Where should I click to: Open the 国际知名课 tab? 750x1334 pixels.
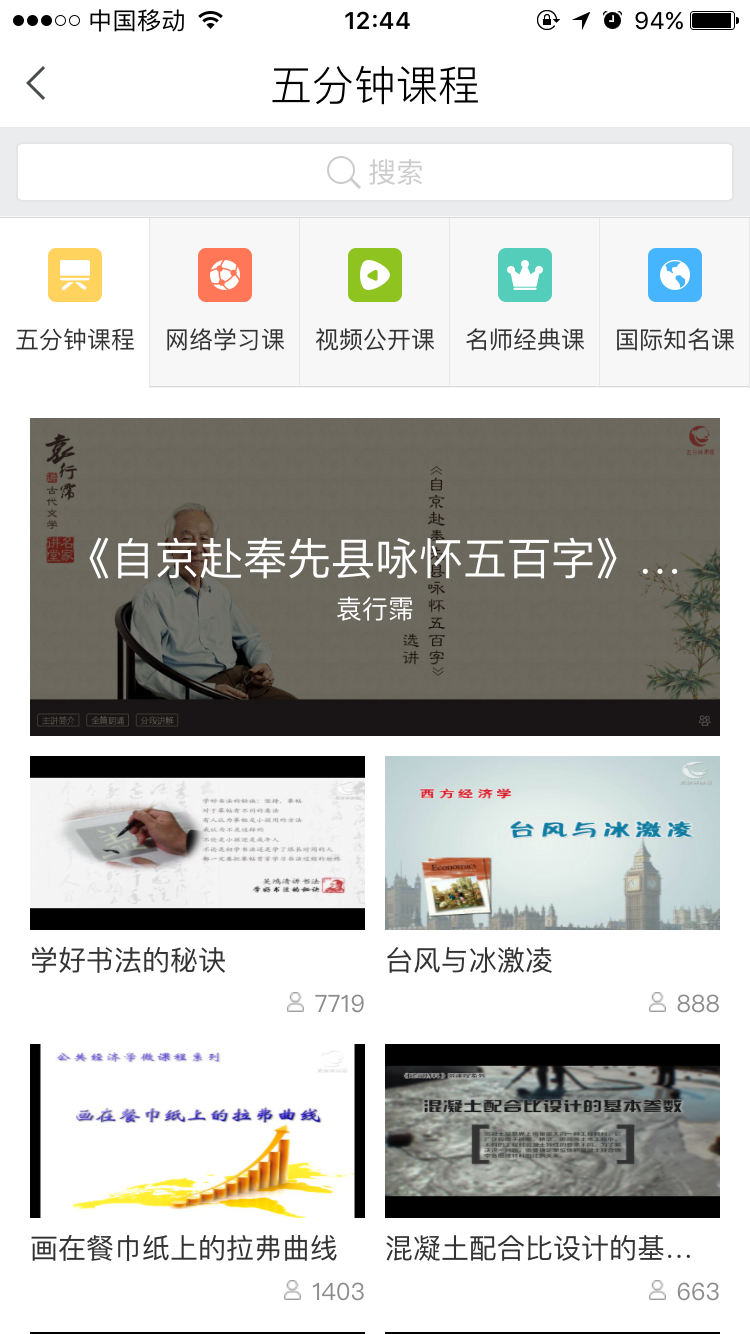pos(675,301)
